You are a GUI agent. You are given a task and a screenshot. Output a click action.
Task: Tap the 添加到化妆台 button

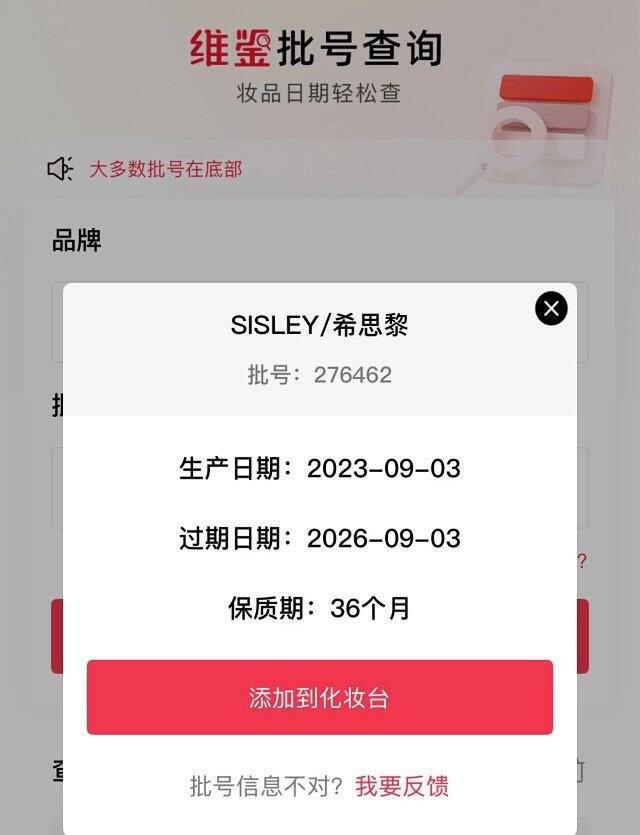(x=319, y=697)
